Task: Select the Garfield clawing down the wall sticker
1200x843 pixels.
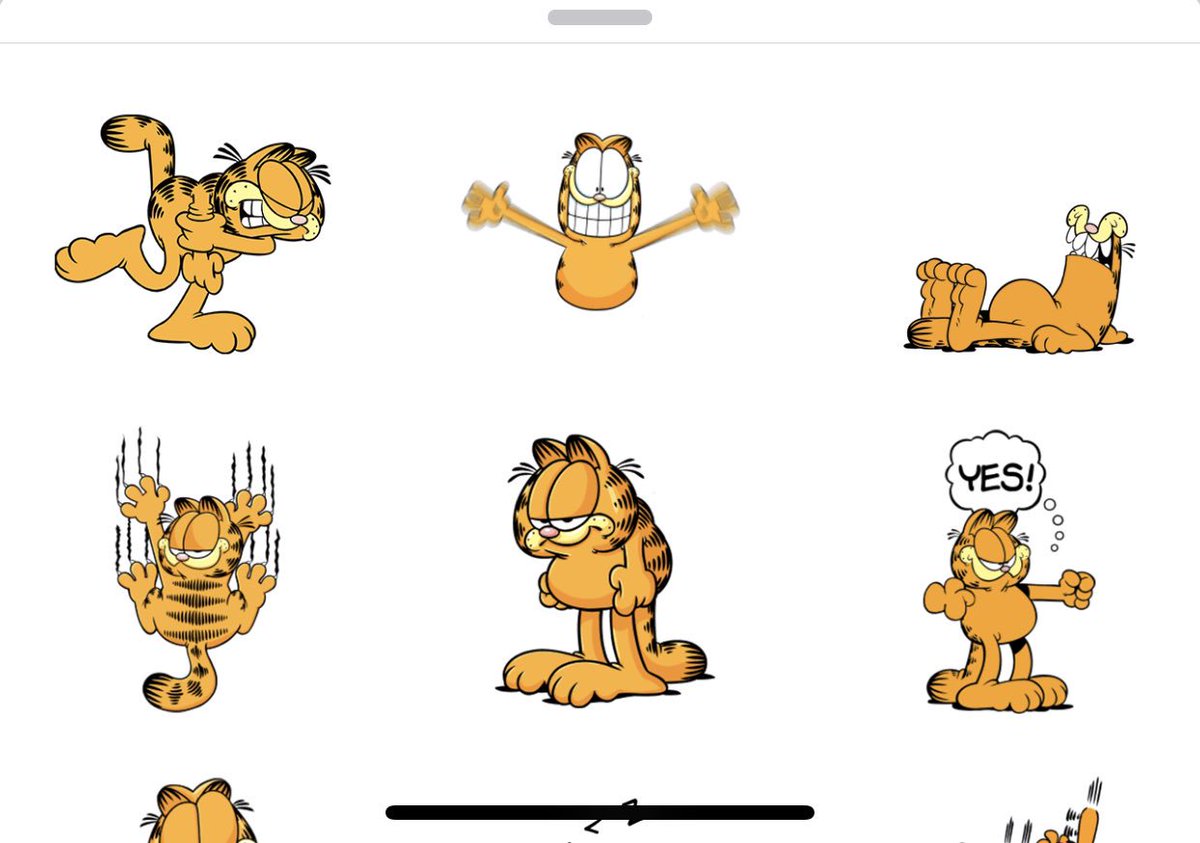Action: click(x=195, y=570)
